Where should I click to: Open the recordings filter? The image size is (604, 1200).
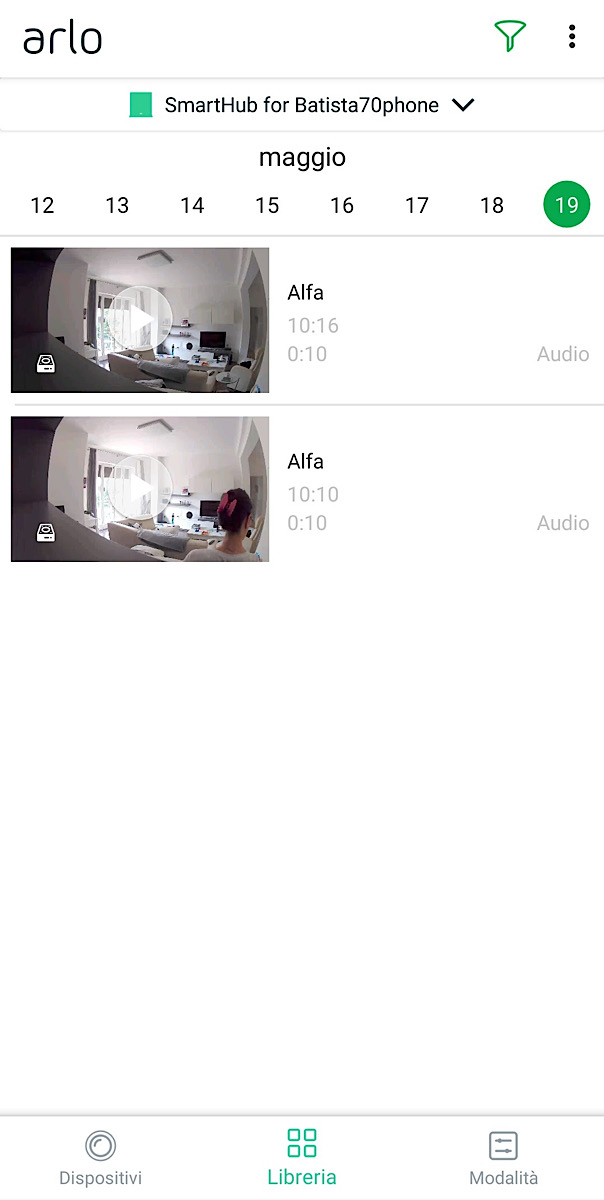[x=510, y=38]
